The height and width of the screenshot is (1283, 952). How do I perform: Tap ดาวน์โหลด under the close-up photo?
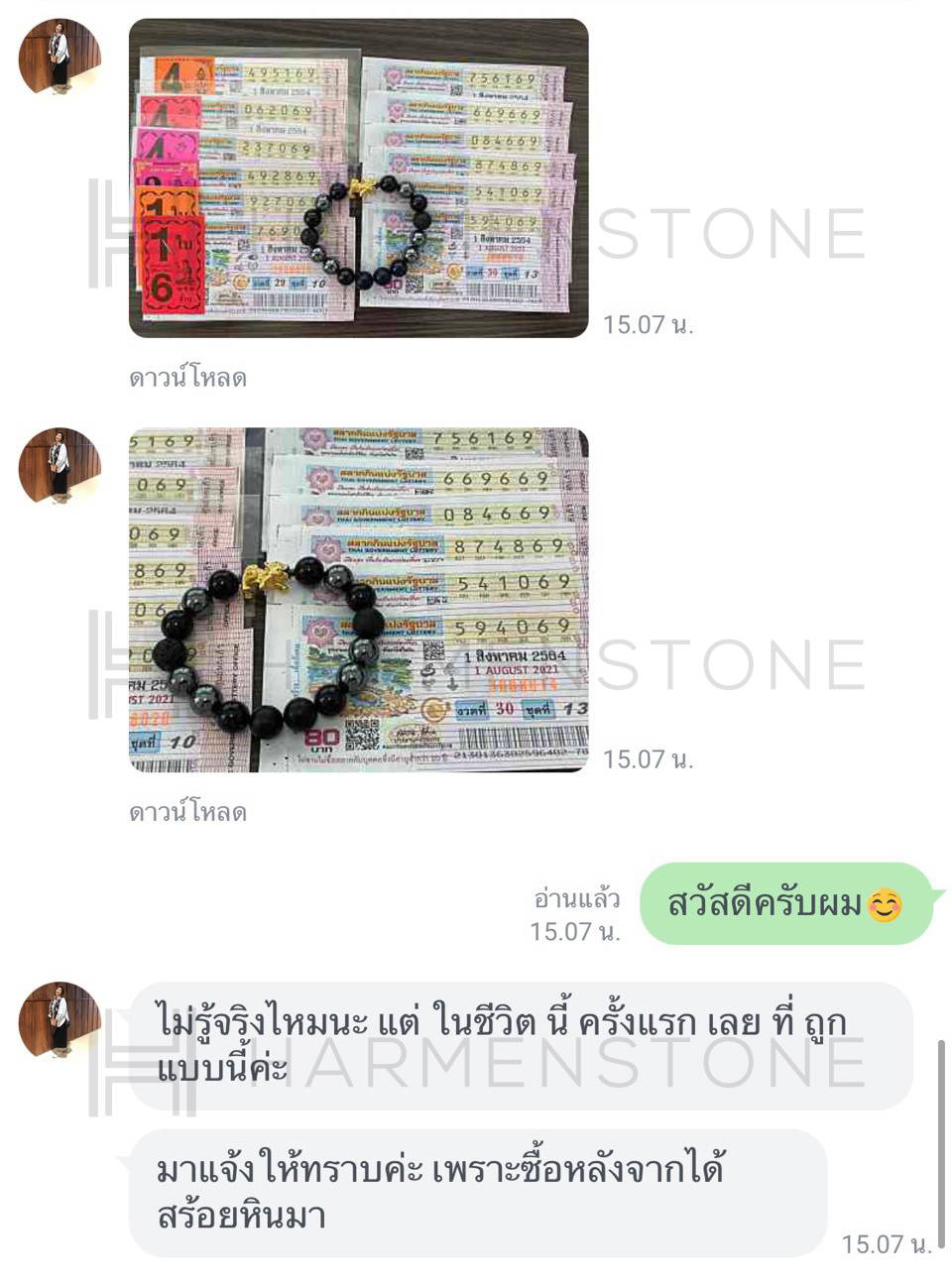[187, 812]
